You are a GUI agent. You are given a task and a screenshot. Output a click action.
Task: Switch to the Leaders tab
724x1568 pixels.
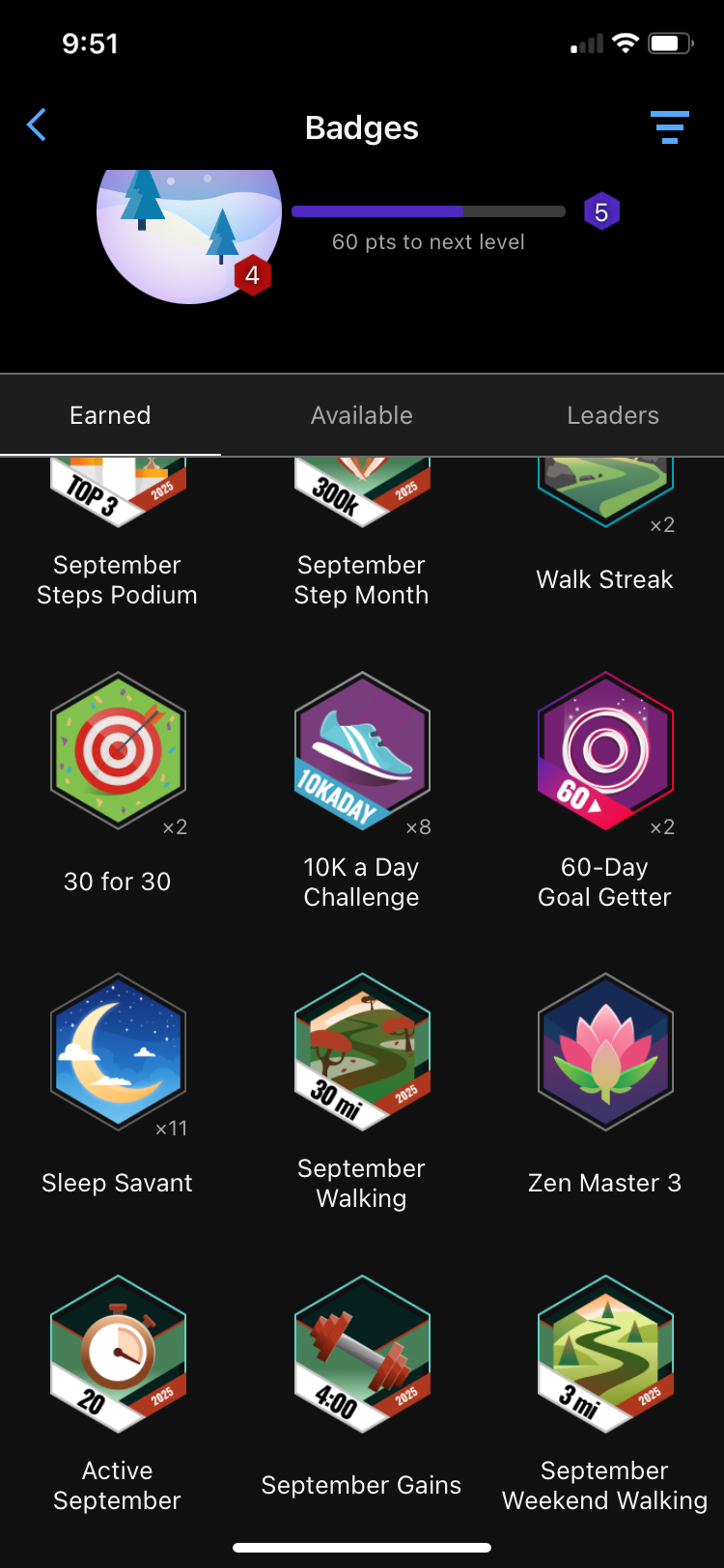pos(613,415)
